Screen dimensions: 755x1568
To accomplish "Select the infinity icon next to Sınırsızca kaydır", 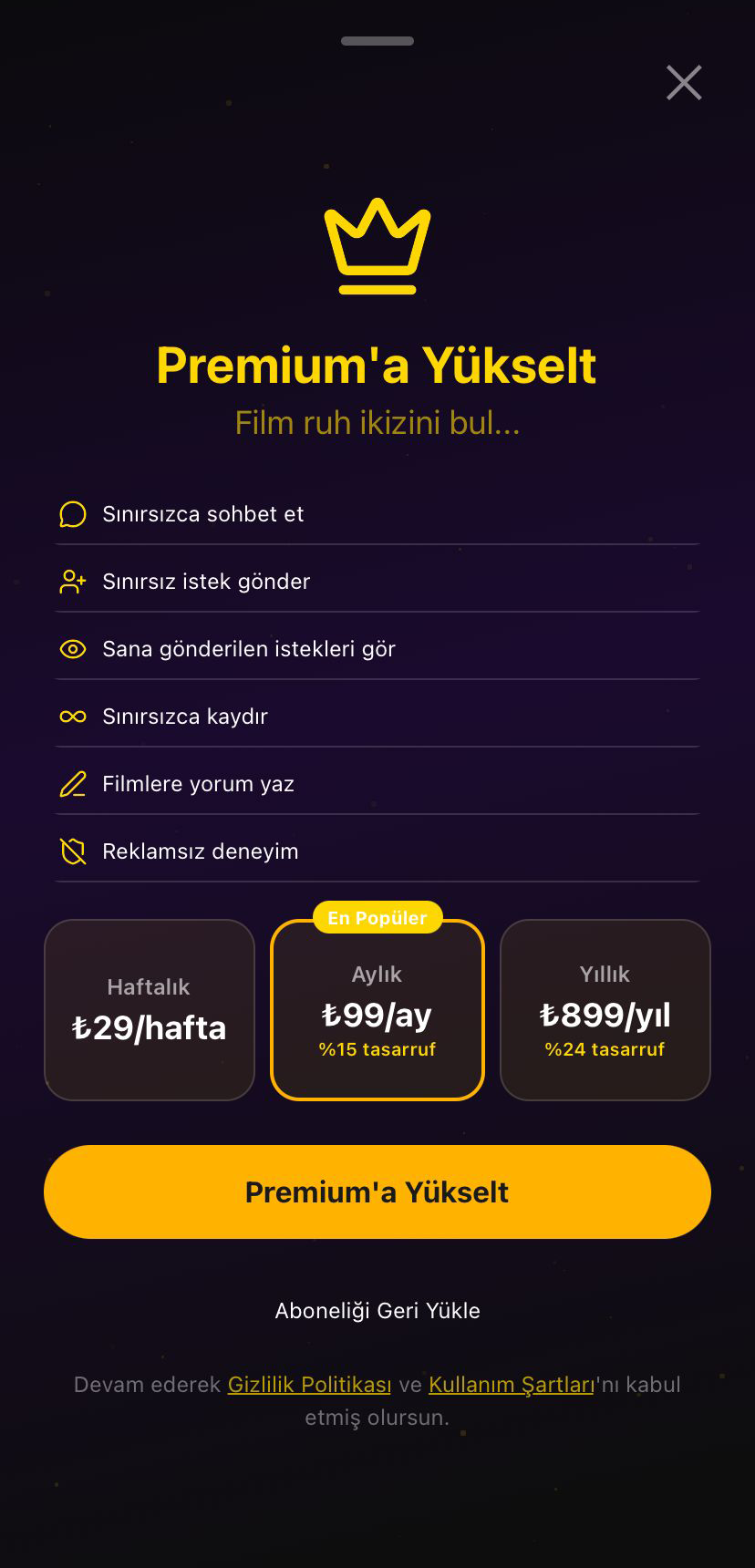I will pyautogui.click(x=72, y=716).
